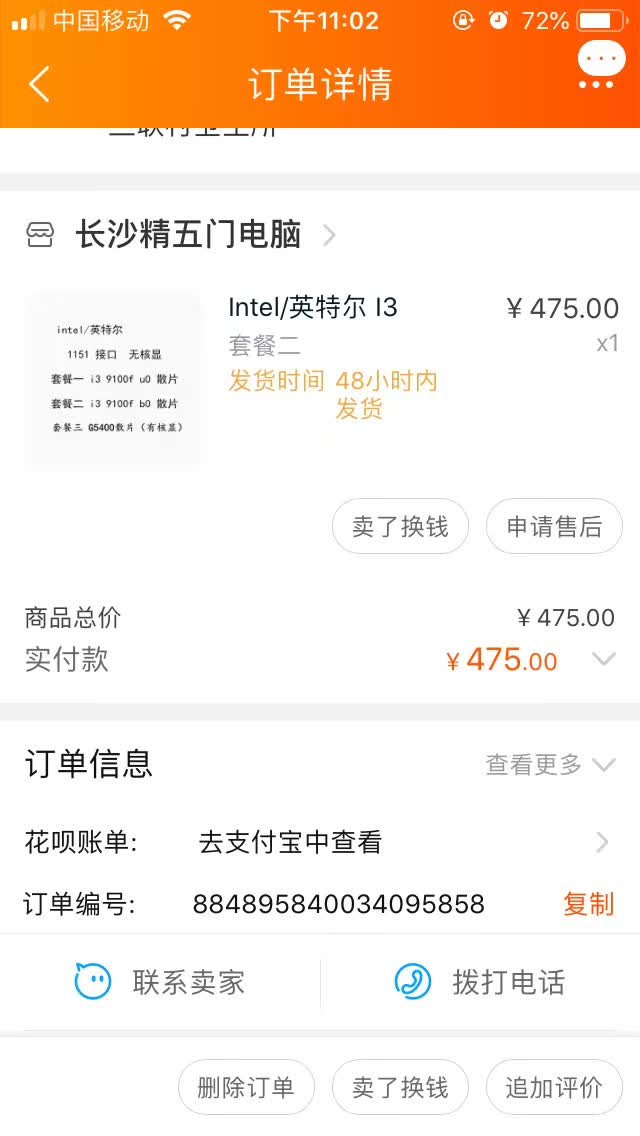The height and width of the screenshot is (1136, 640).
Task: Open the messages bubble icon
Action: [x=601, y=65]
